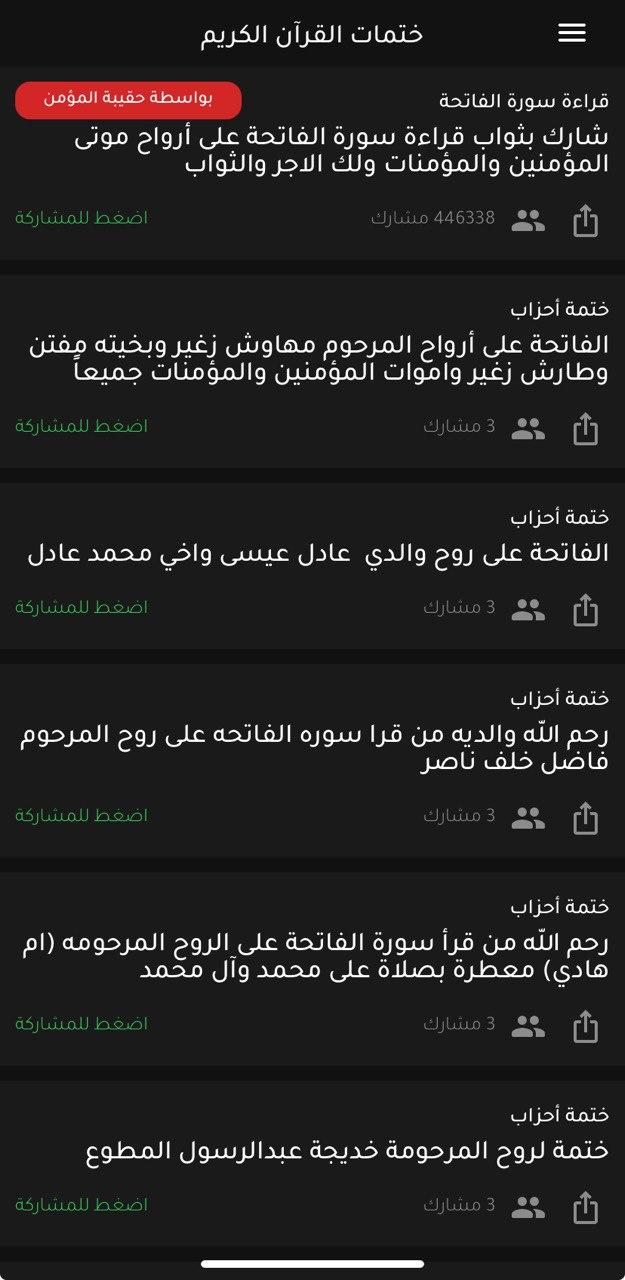The height and width of the screenshot is (1280, 625).
Task: Open the card شارك بثواب قراءة سورة الفاتحة
Action: coord(340,152)
